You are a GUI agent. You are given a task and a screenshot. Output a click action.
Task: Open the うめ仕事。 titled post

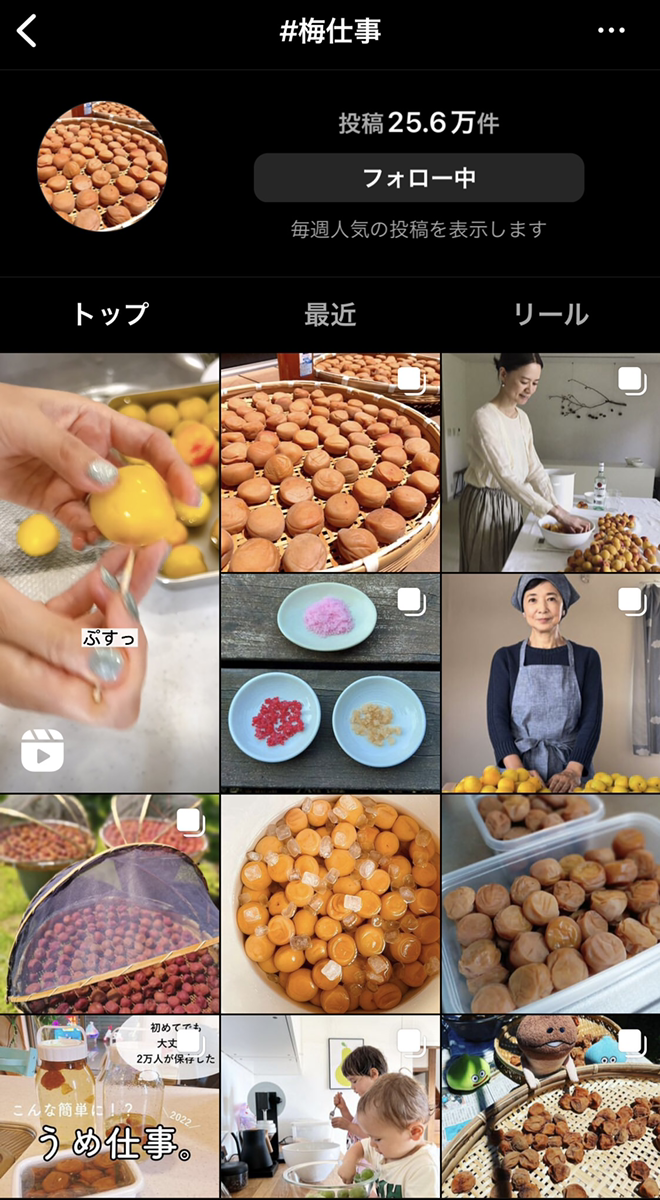[x=109, y=1108]
